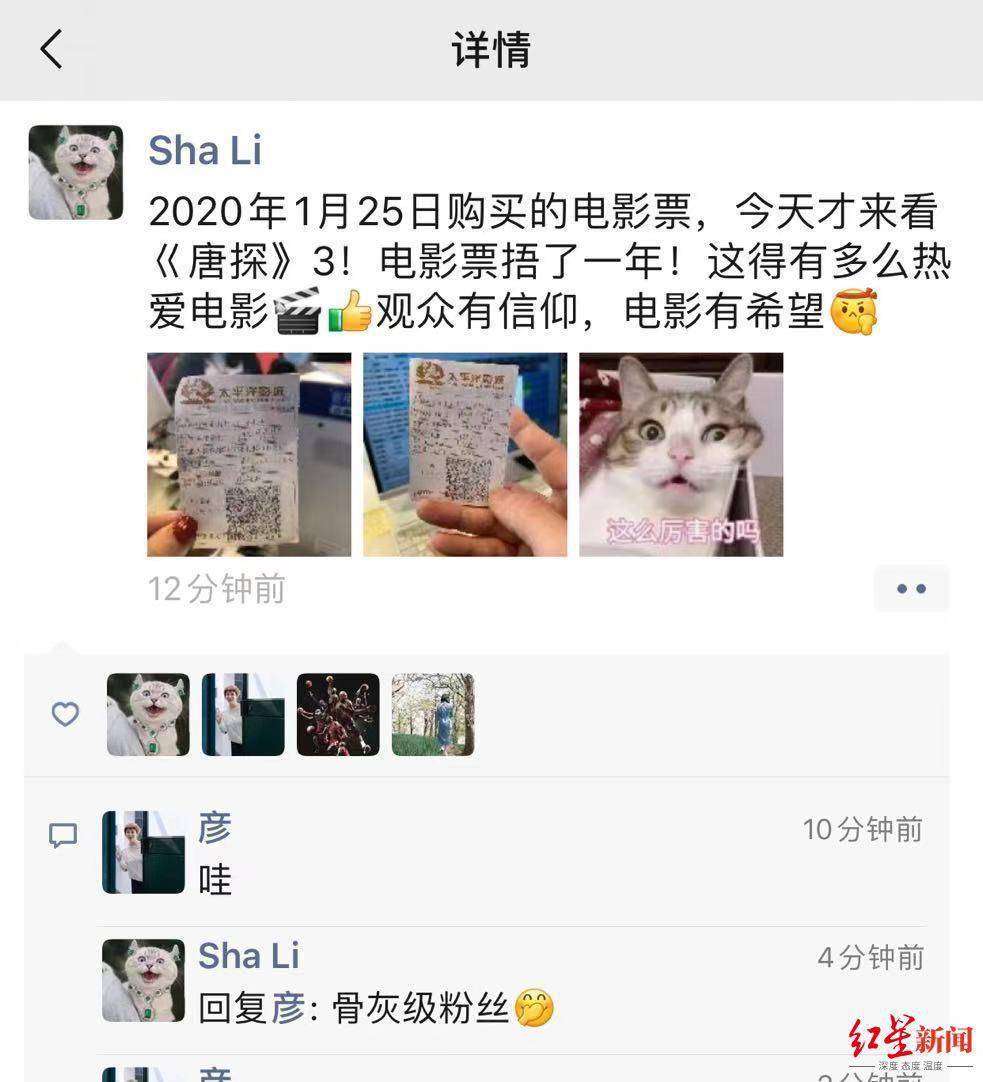Open the outdoor tree avatar in the likes row
The width and height of the screenshot is (983, 1082).
tap(433, 714)
